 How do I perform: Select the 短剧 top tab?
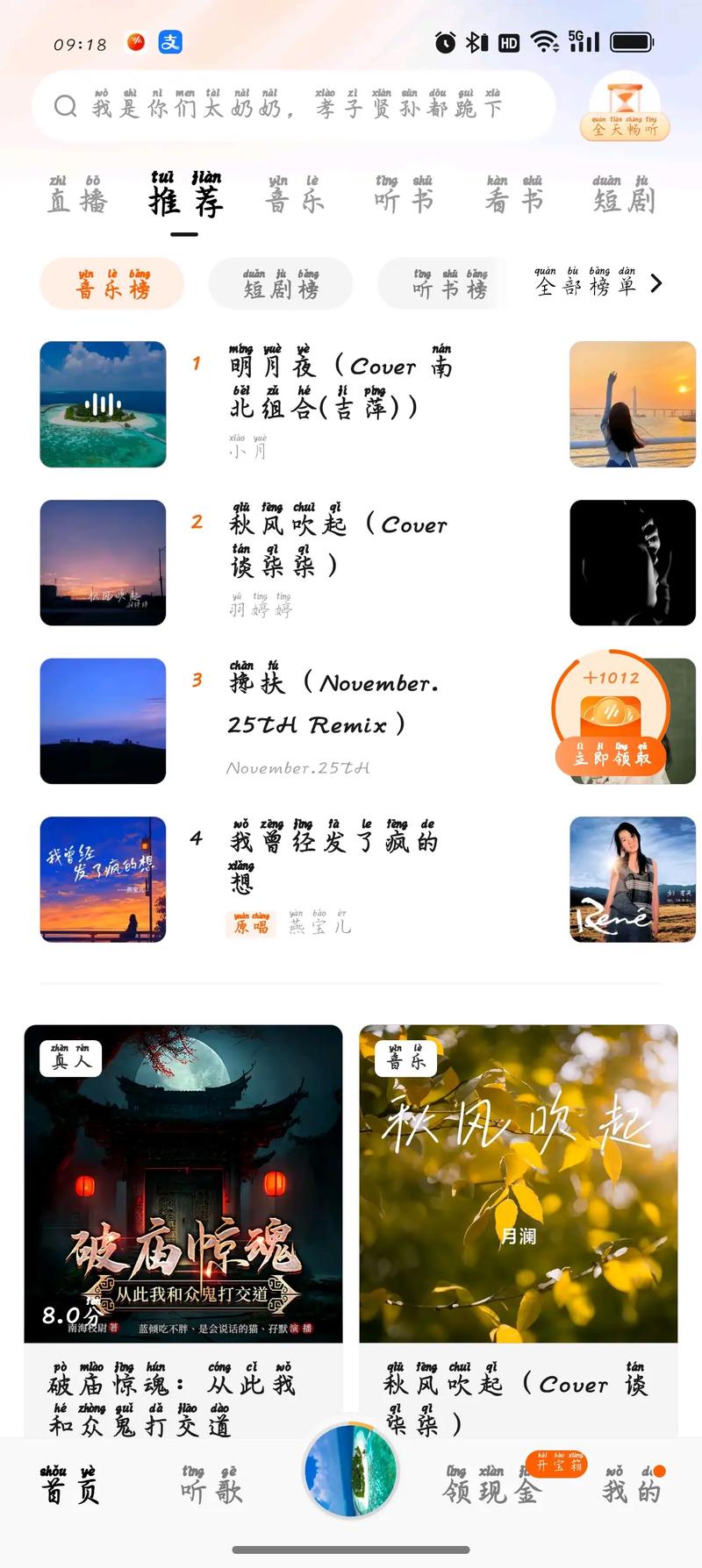click(624, 196)
